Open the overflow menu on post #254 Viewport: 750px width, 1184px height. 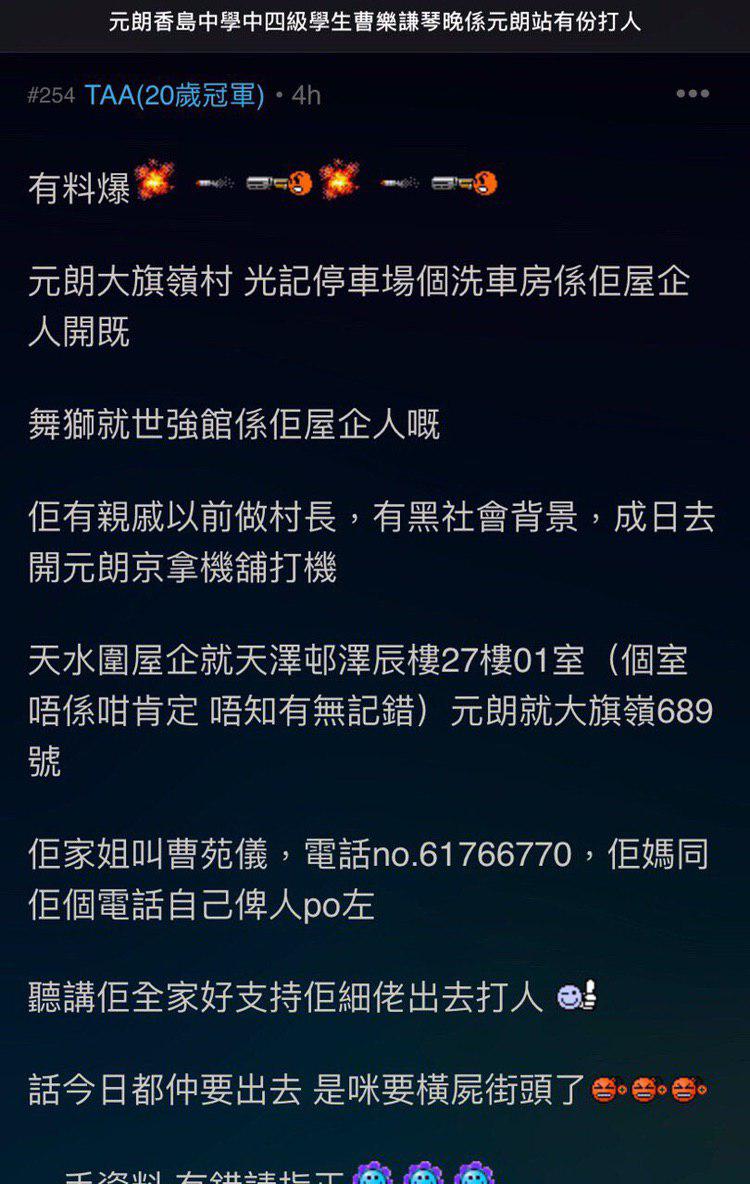point(692,94)
